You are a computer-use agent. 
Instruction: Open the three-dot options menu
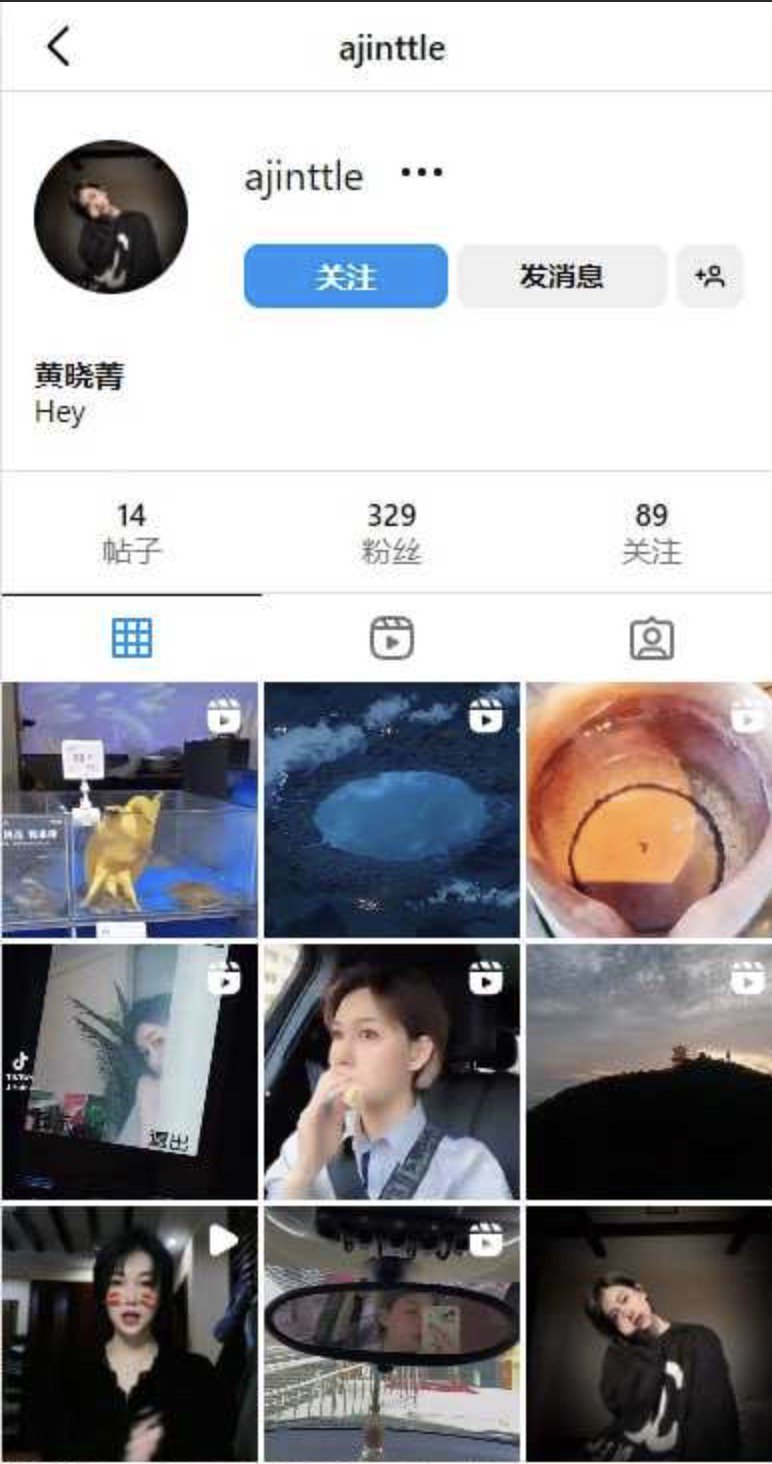[x=421, y=173]
